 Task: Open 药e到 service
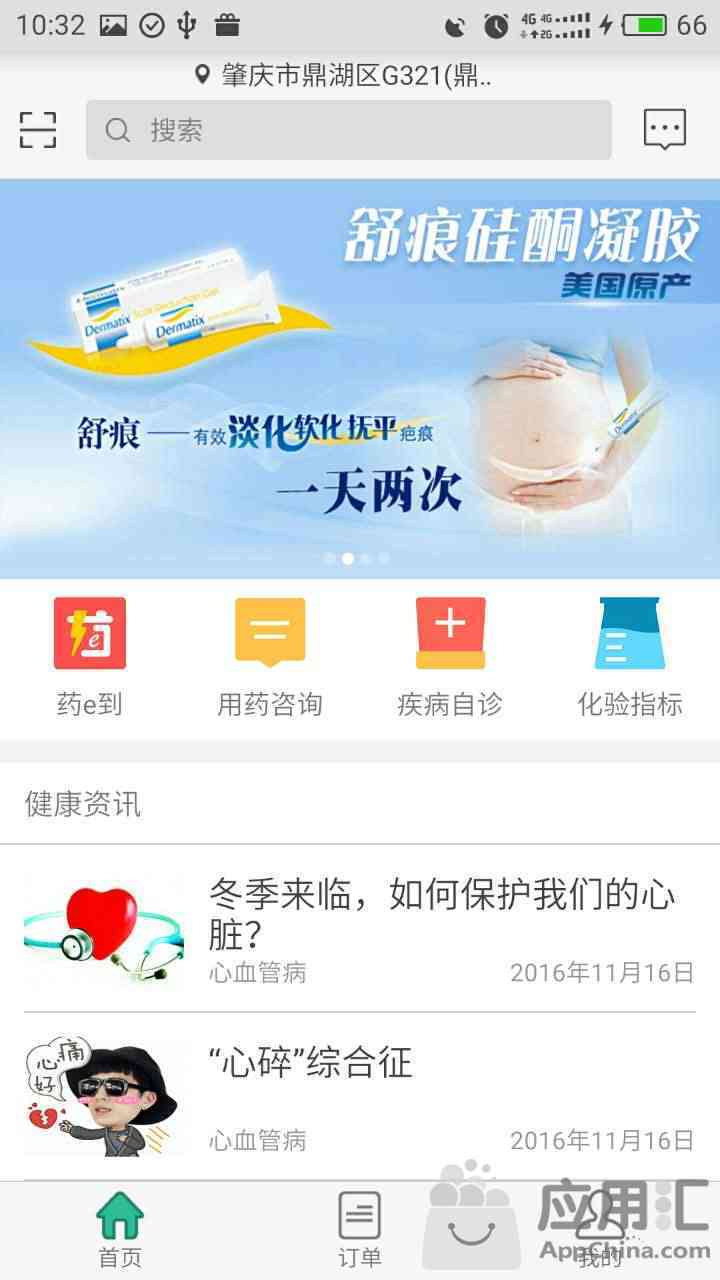click(x=90, y=656)
